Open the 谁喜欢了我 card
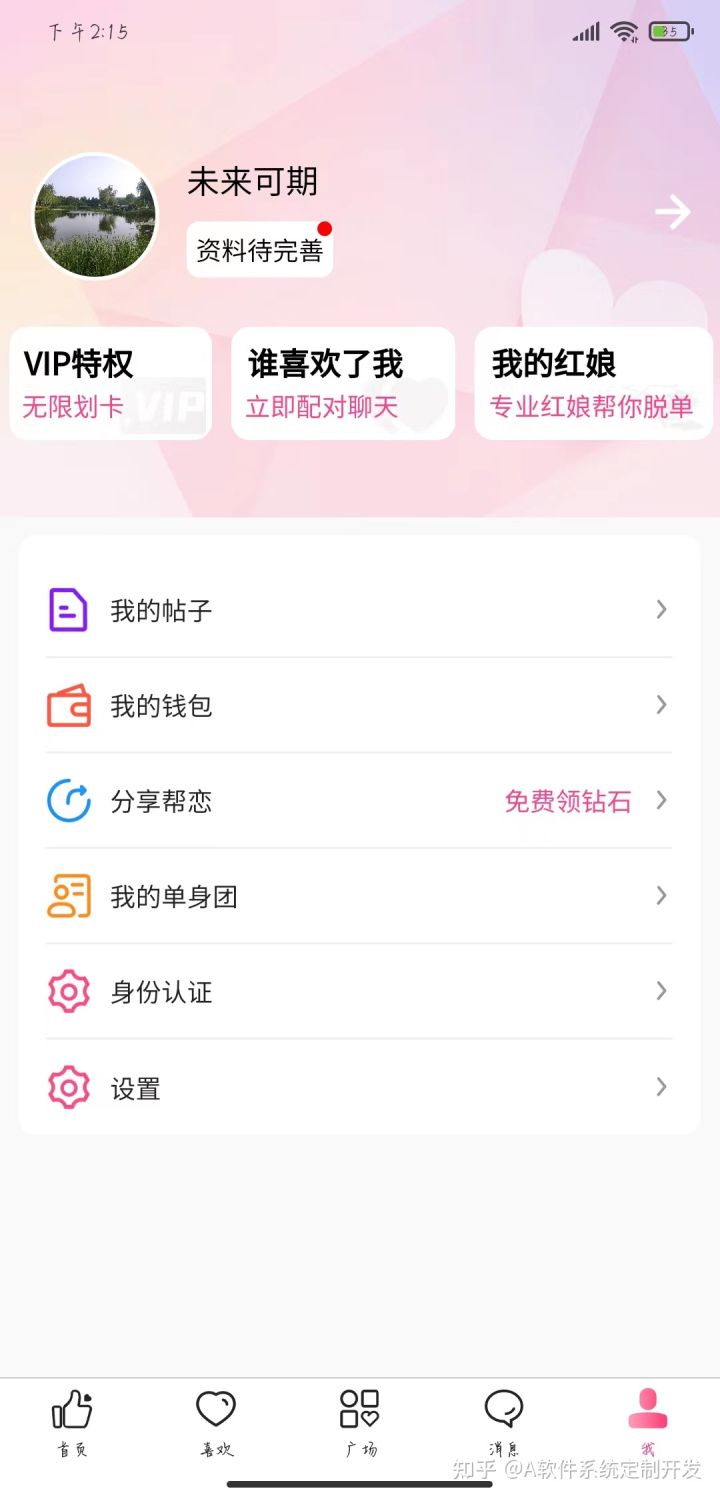The width and height of the screenshot is (720, 1499). 343,384
